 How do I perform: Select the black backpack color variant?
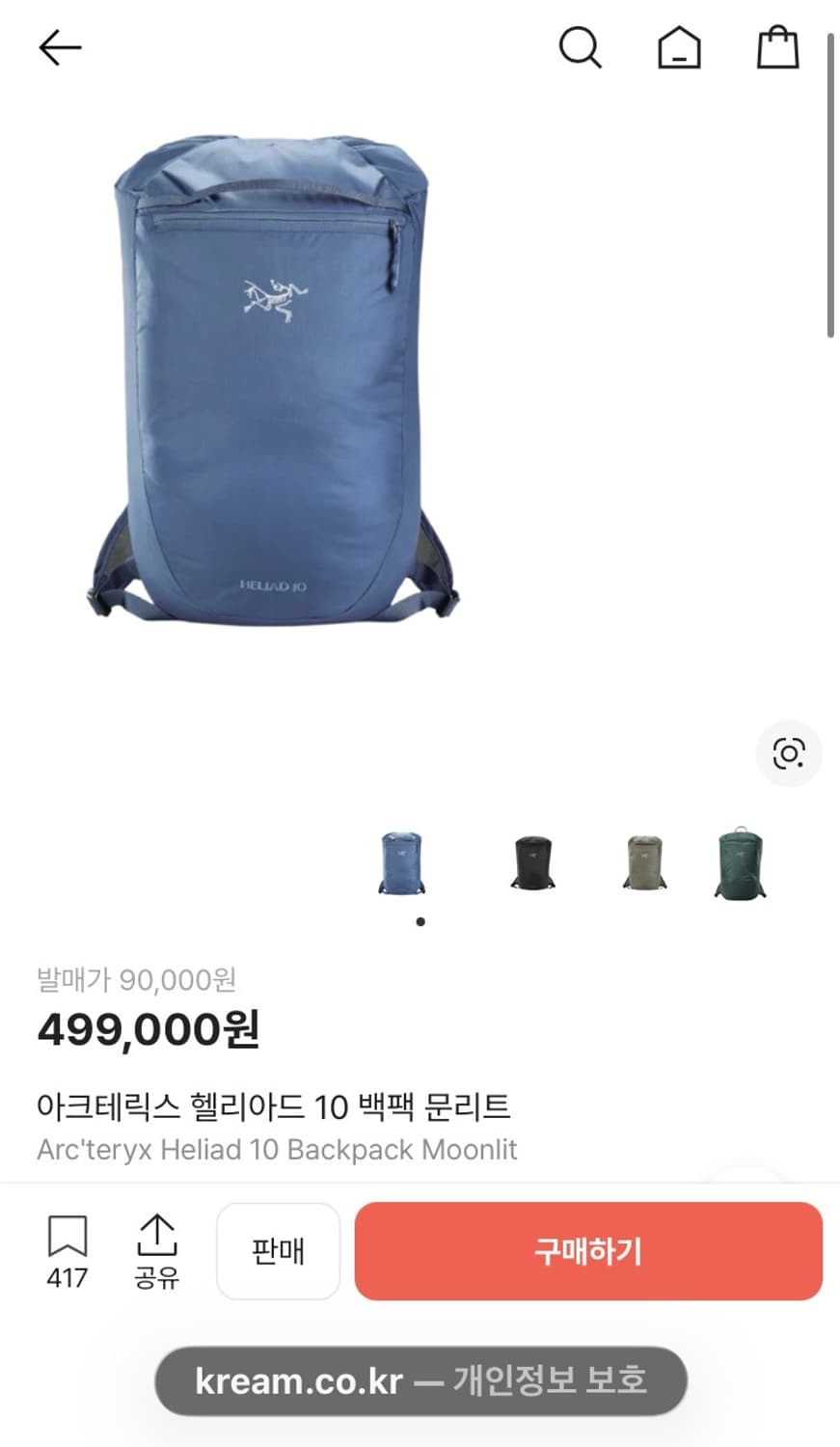[x=531, y=863]
